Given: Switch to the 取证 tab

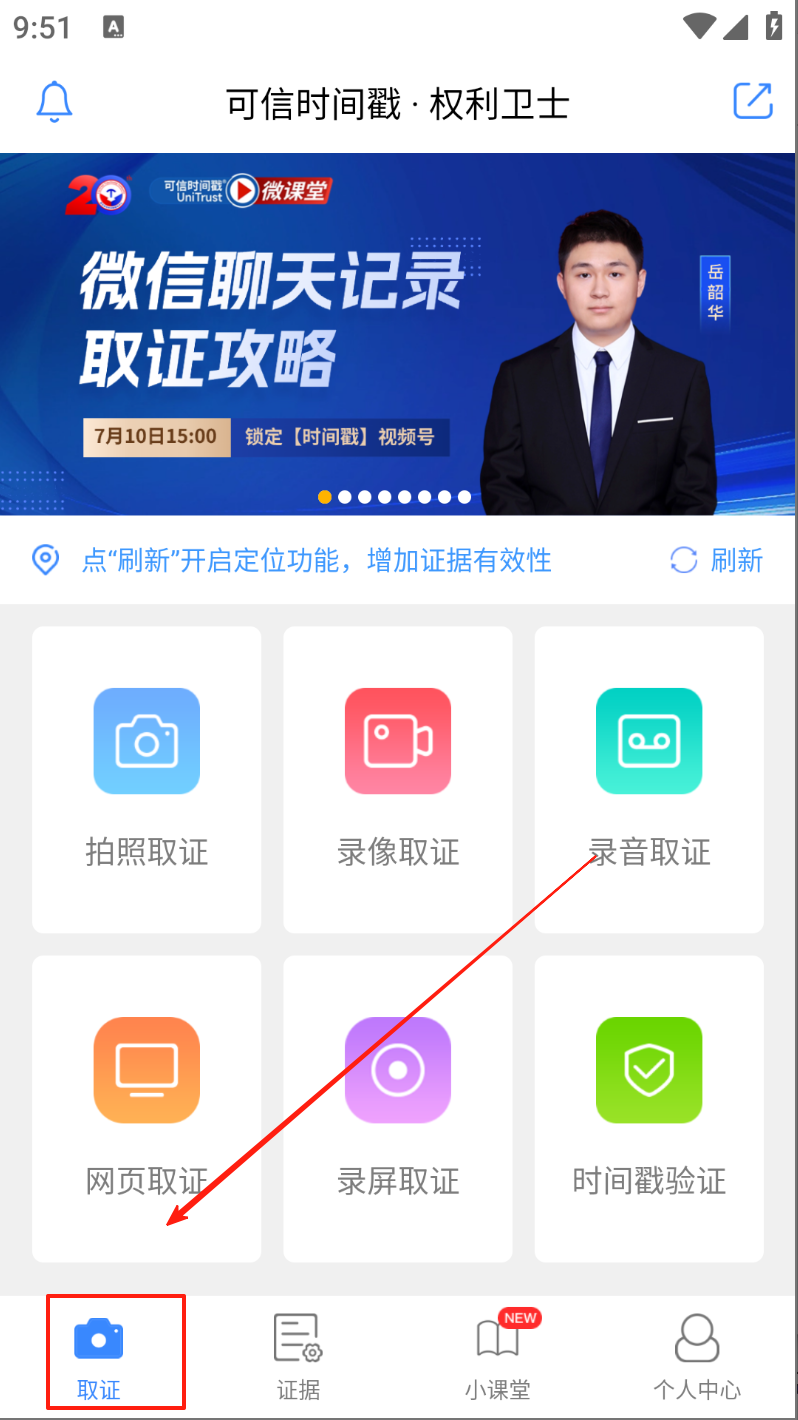Looking at the screenshot, I should click(99, 1357).
